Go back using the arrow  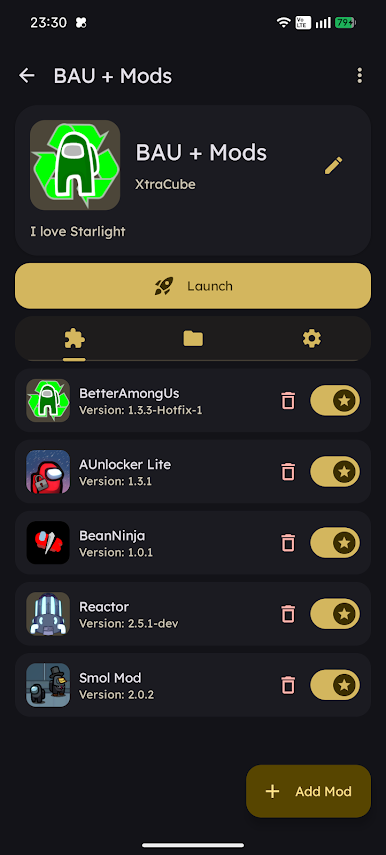pyautogui.click(x=27, y=76)
